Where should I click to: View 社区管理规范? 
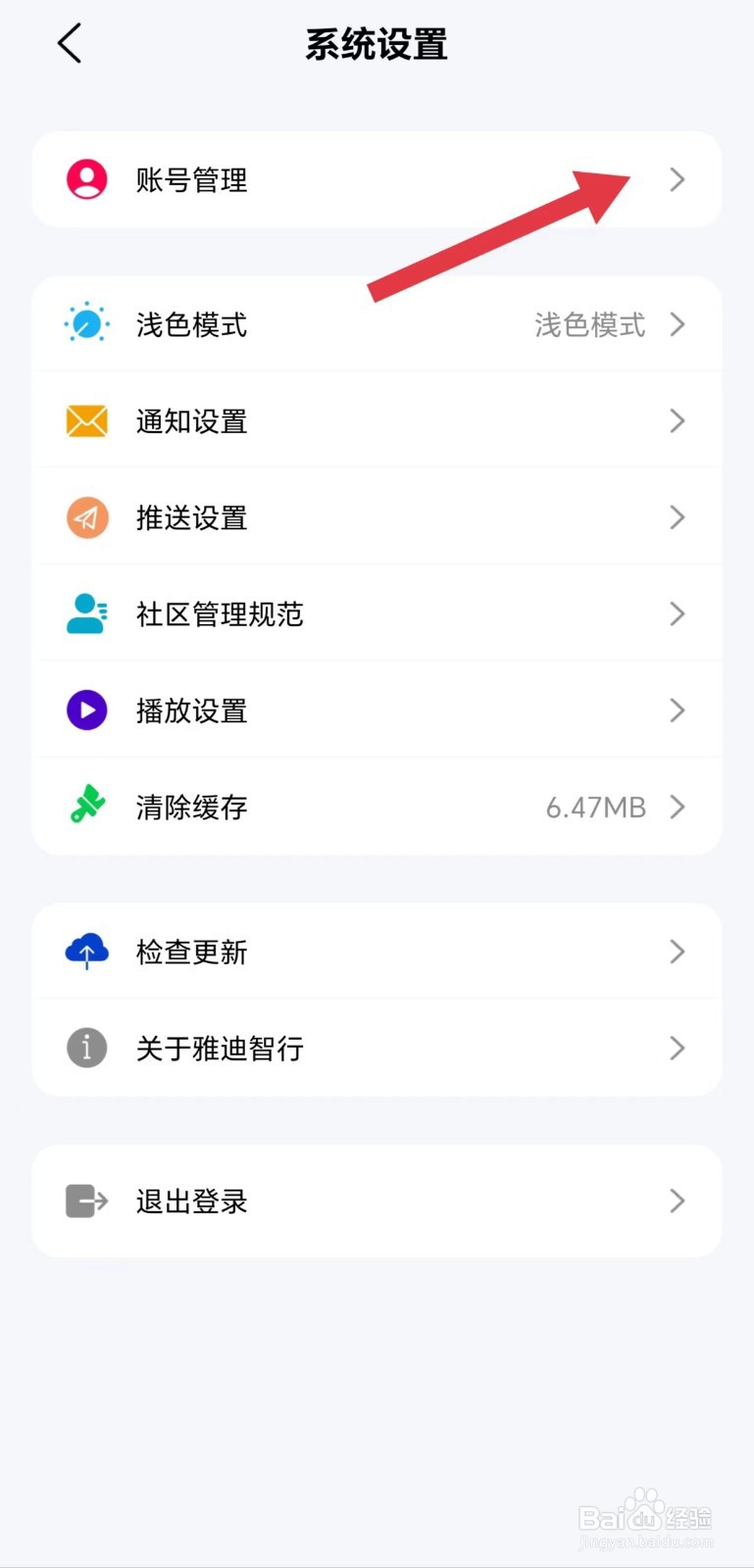coord(377,613)
